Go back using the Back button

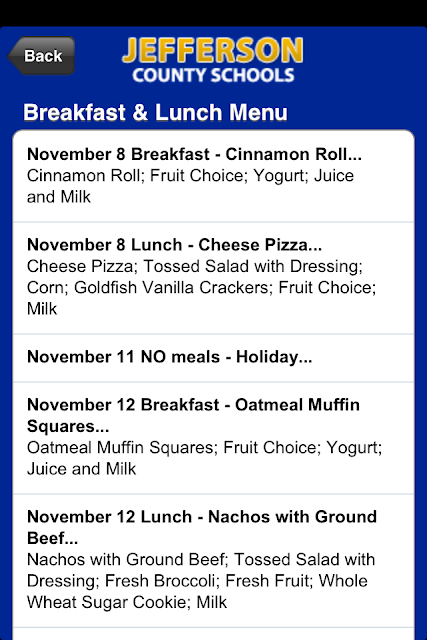[41, 56]
